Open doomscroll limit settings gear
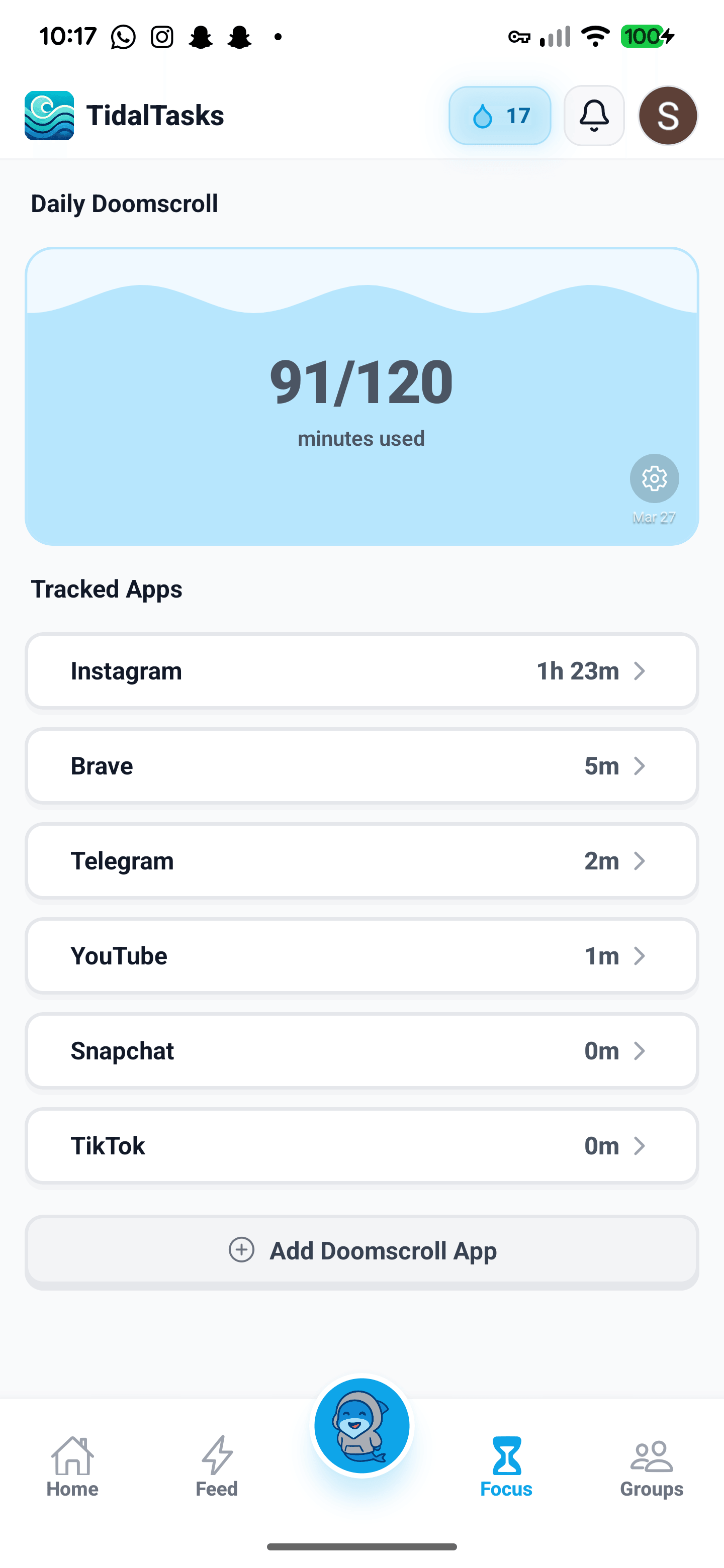Screen dimensions: 724x1568 tap(654, 478)
